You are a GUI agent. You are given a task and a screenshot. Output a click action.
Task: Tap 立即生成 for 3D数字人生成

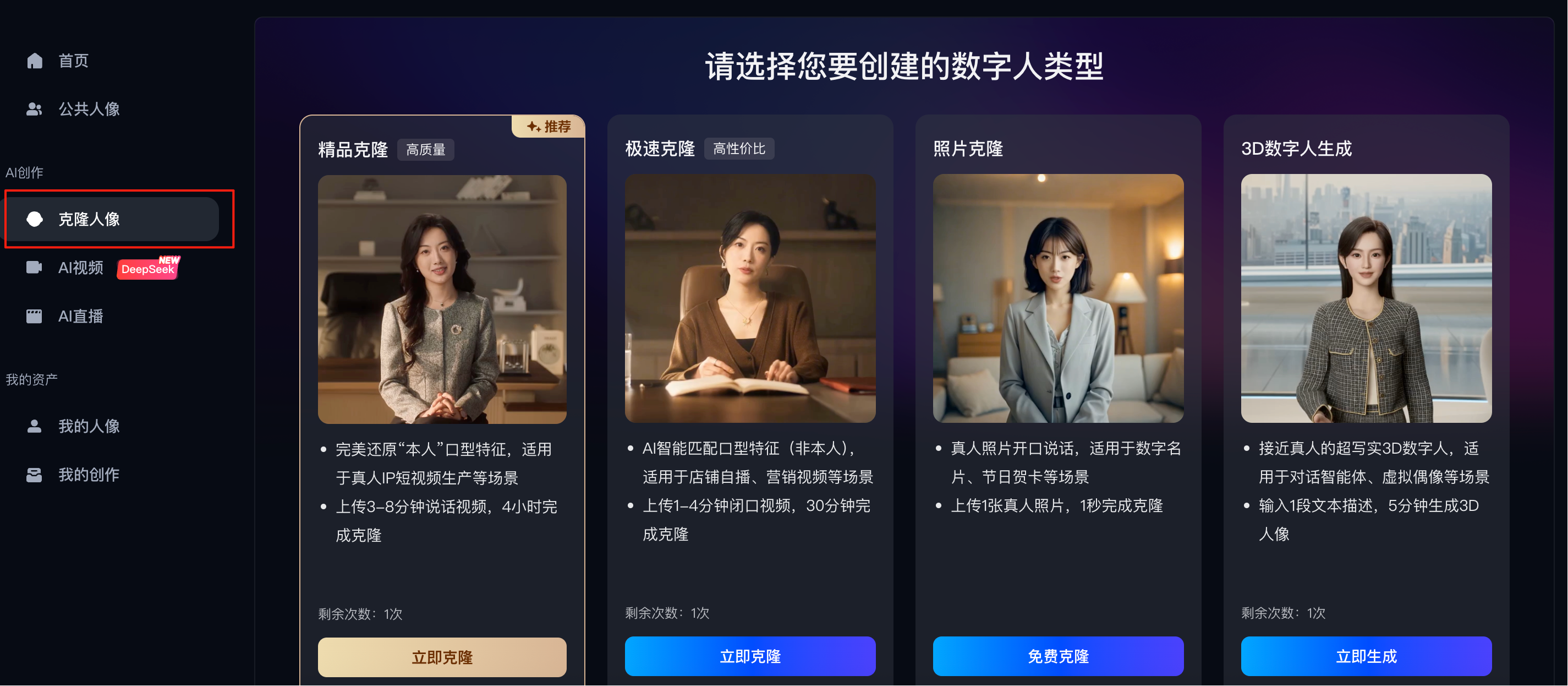[1366, 656]
